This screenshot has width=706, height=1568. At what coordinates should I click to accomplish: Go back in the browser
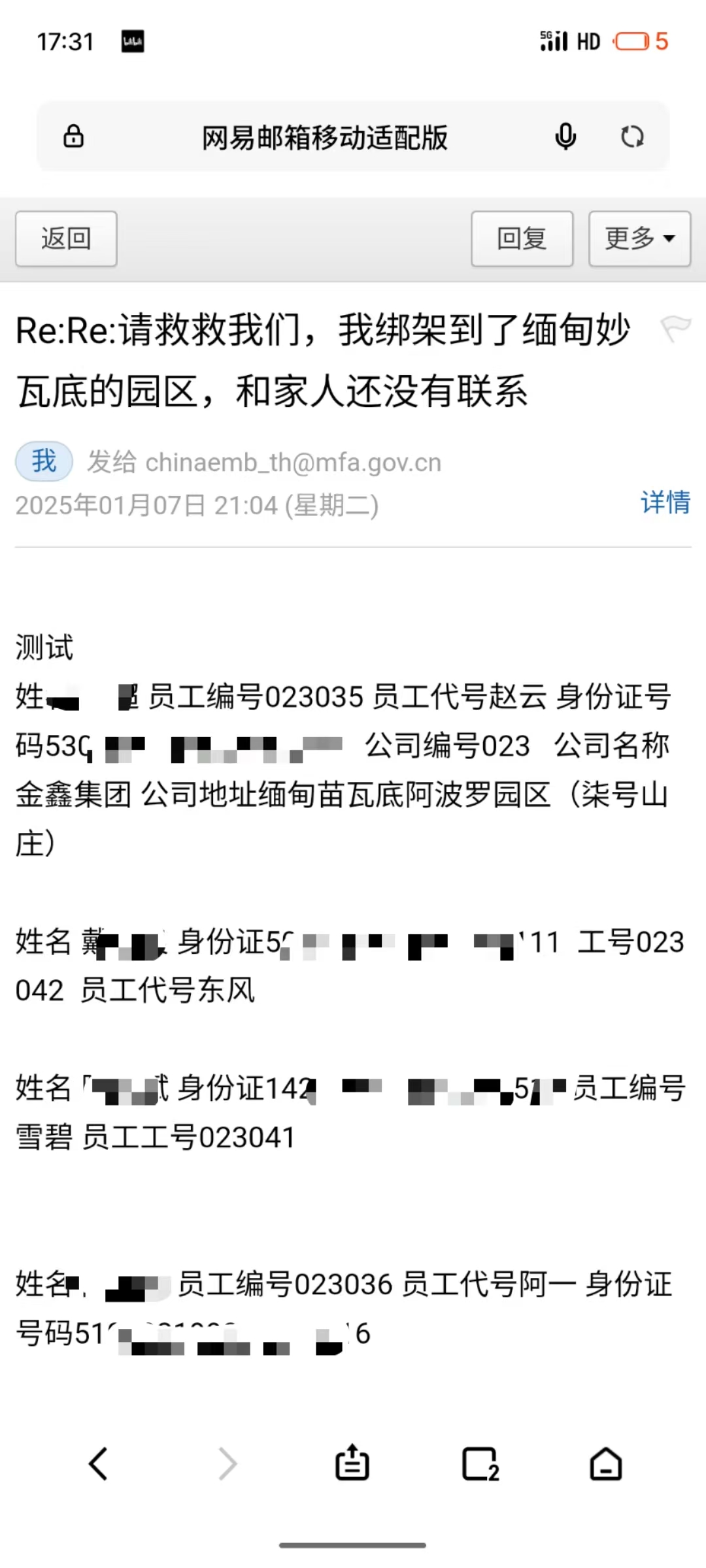pos(98,1463)
